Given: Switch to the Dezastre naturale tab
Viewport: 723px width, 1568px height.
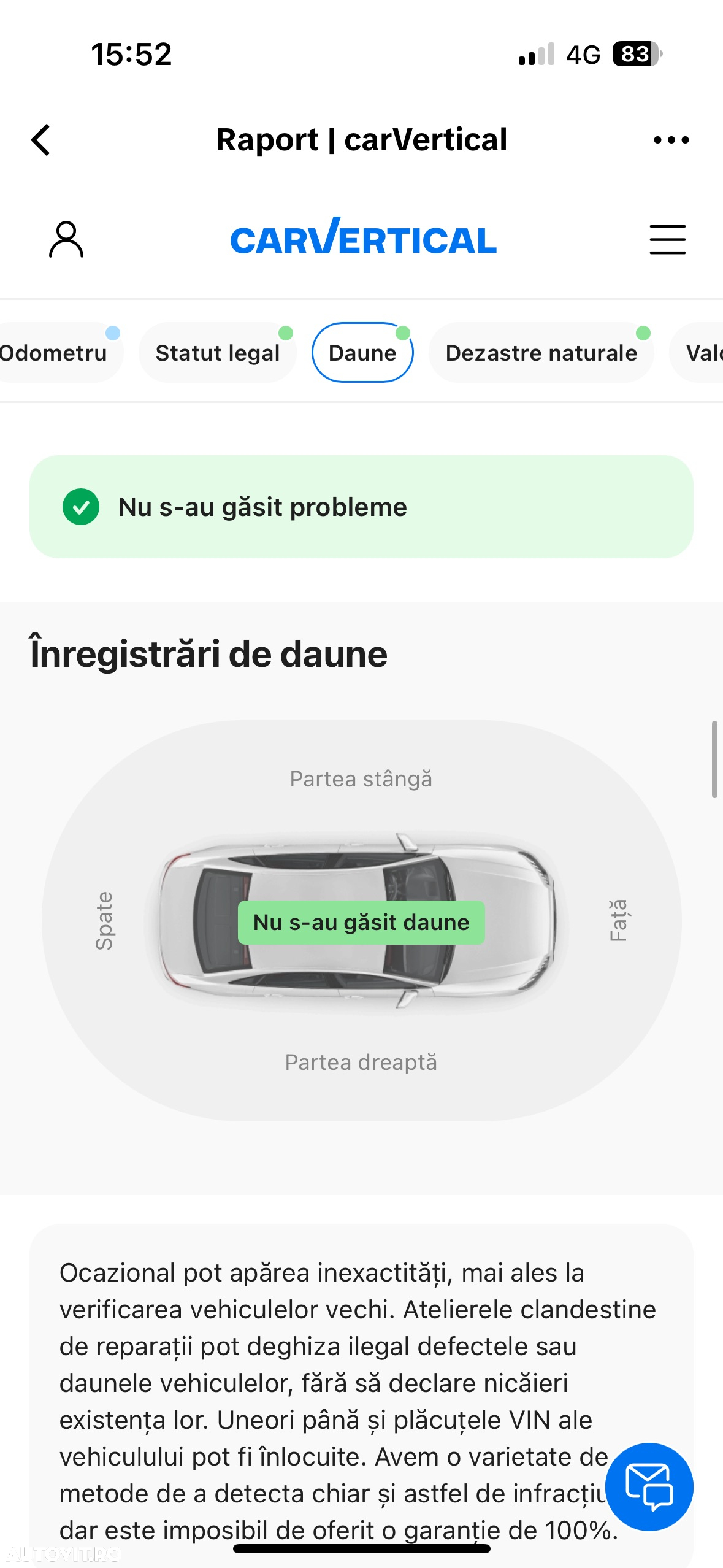Looking at the screenshot, I should [x=541, y=353].
